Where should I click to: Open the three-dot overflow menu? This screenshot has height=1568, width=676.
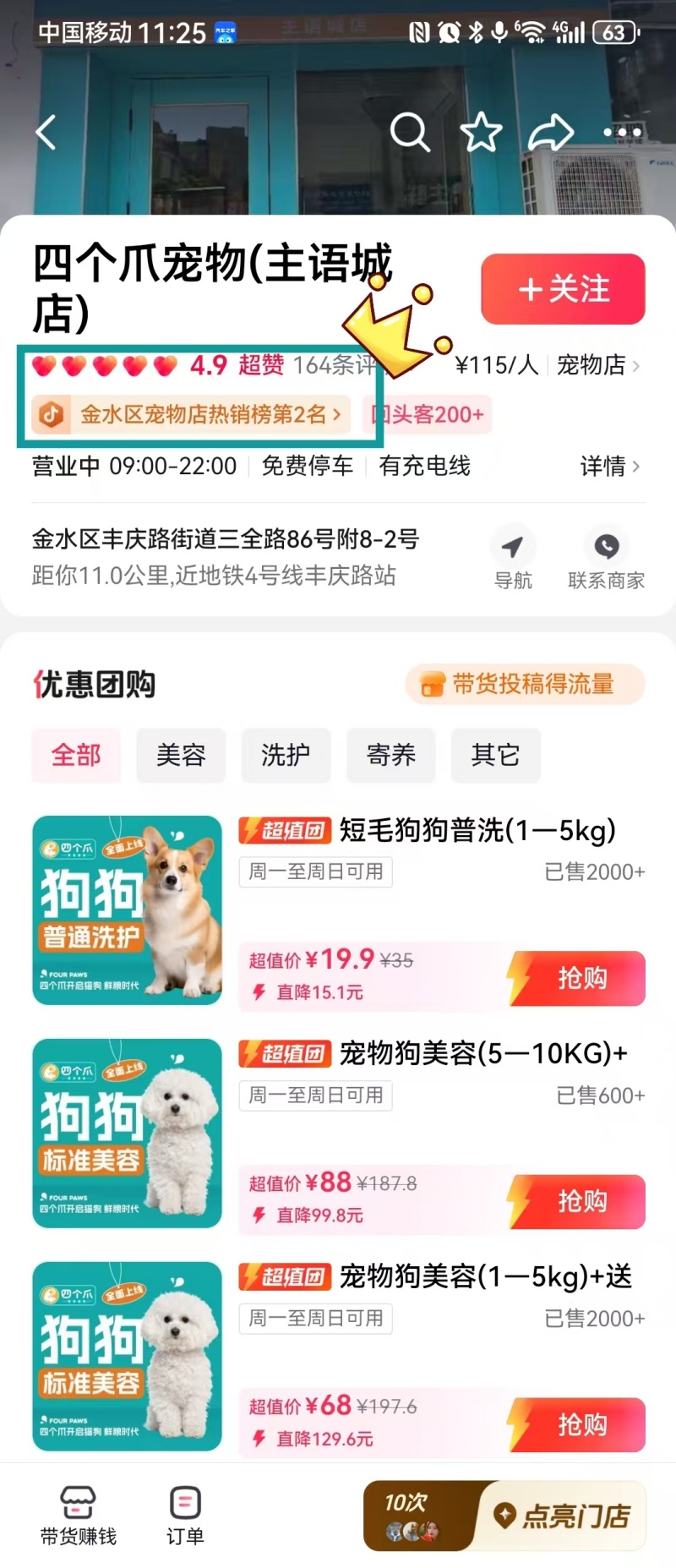pos(622,133)
